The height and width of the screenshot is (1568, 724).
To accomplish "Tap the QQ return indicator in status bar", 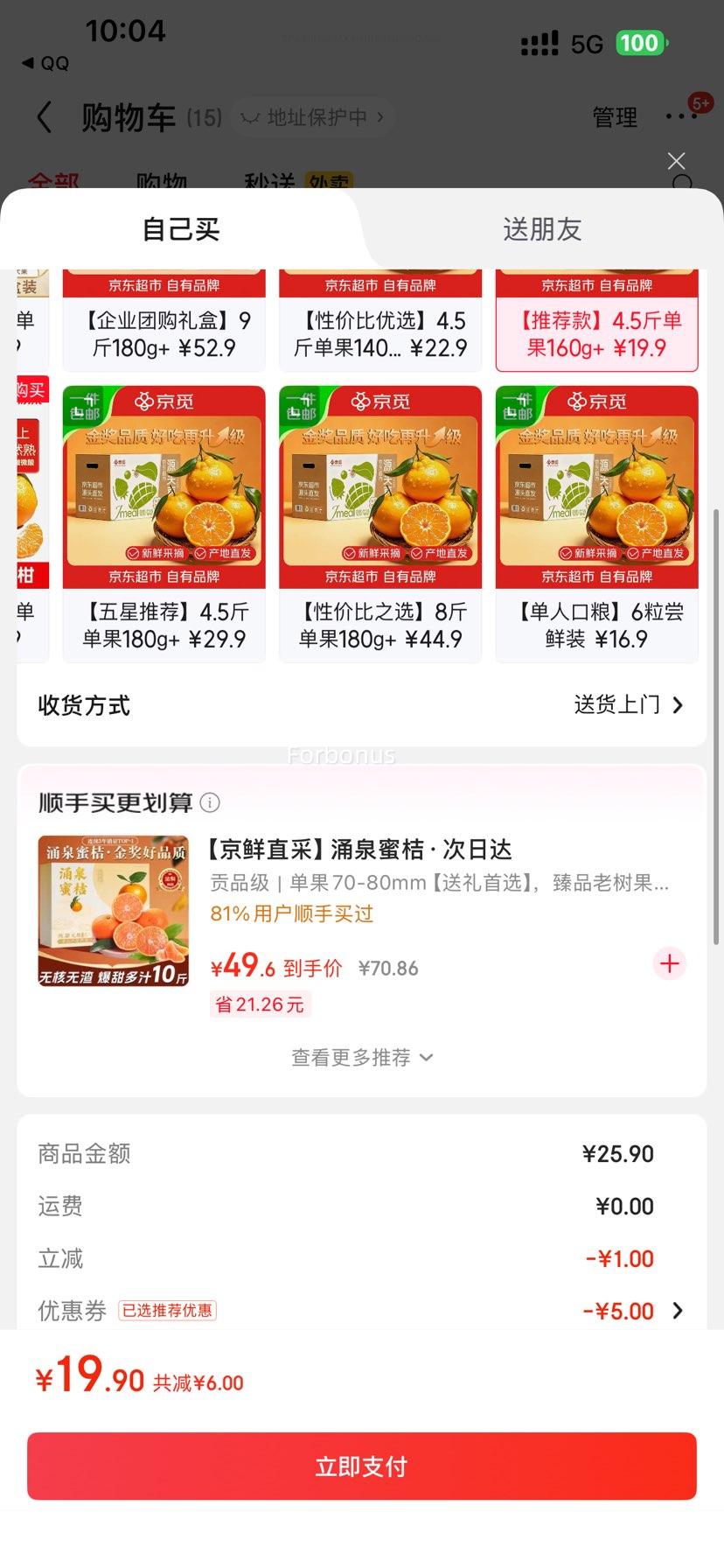I will point(42,61).
